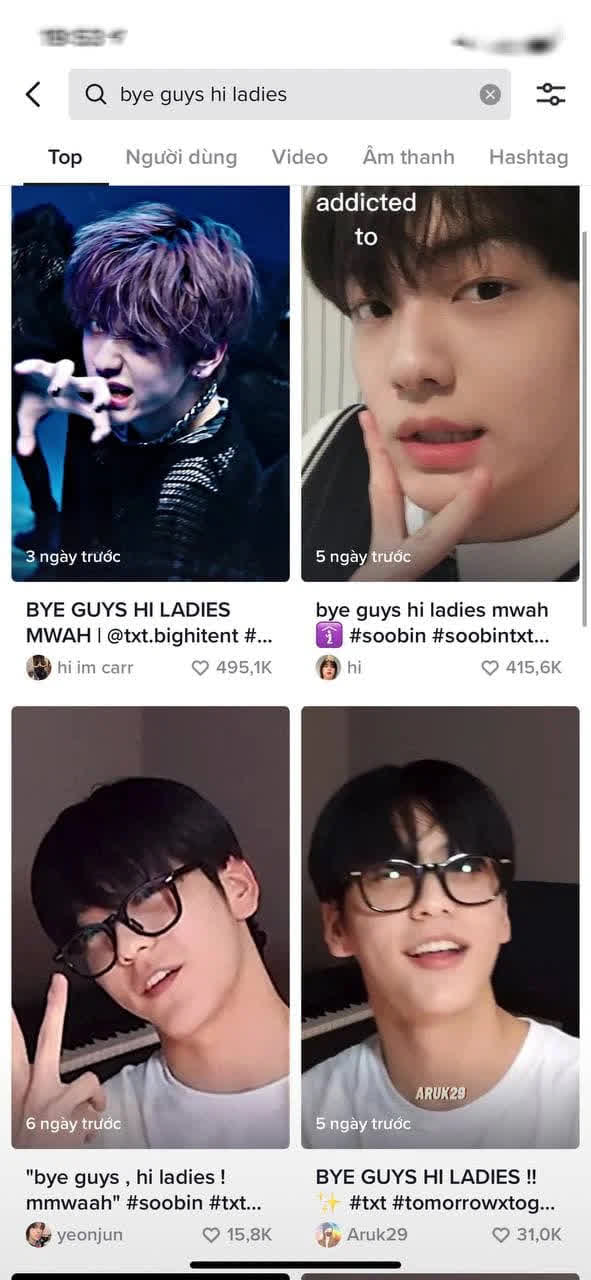This screenshot has width=591, height=1280.
Task: Open the video posted 3 ngày trước
Action: tap(150, 383)
